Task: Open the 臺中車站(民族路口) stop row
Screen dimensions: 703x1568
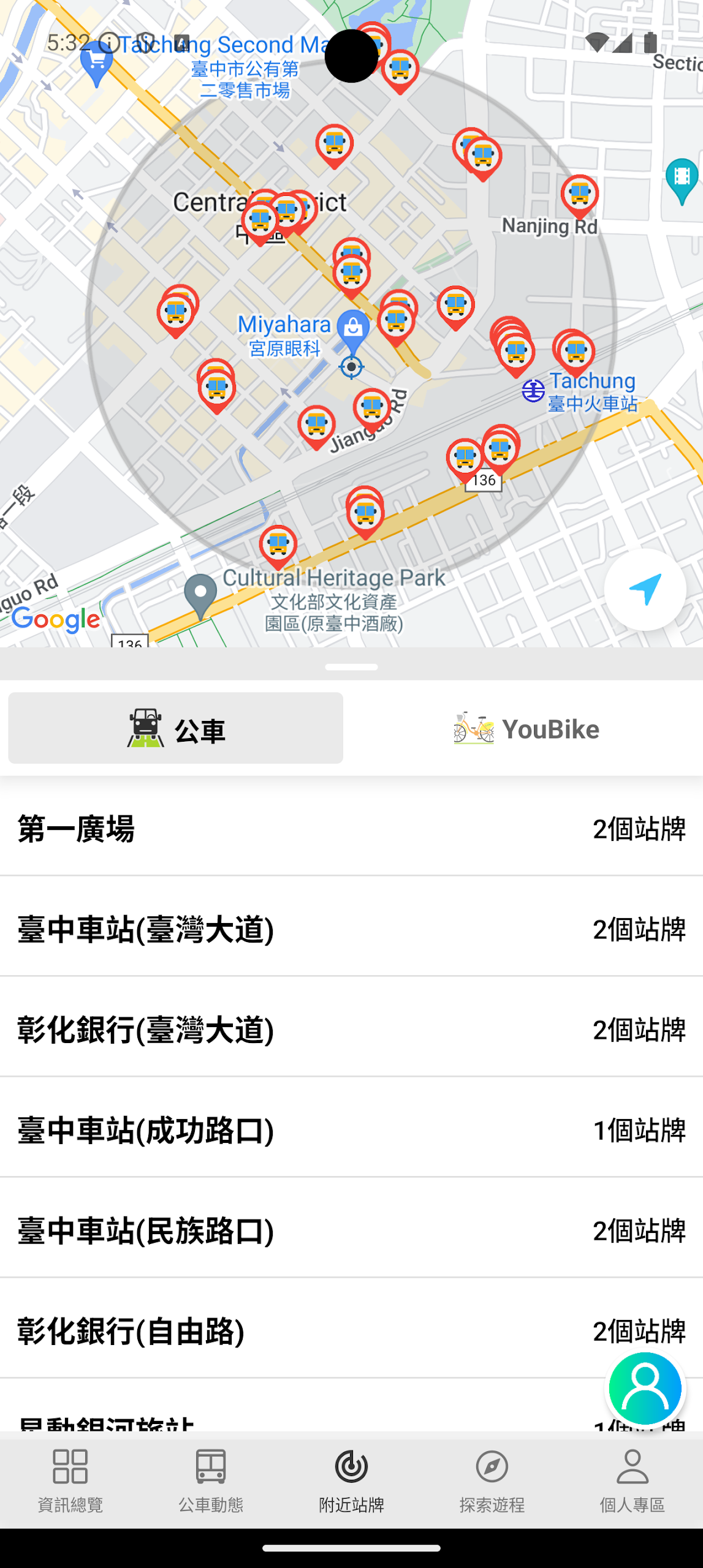Action: [351, 1231]
